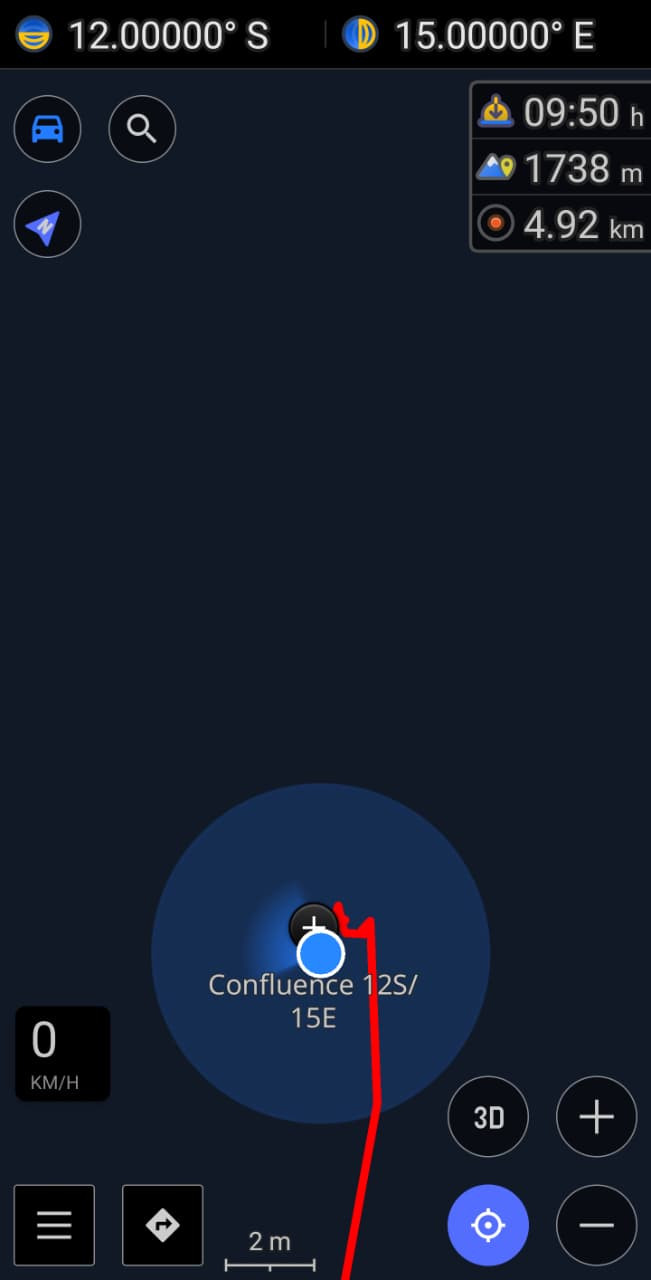Screen dimensions: 651x1280
Task: Select the Confluence 12S/15E marker
Action: click(311, 926)
